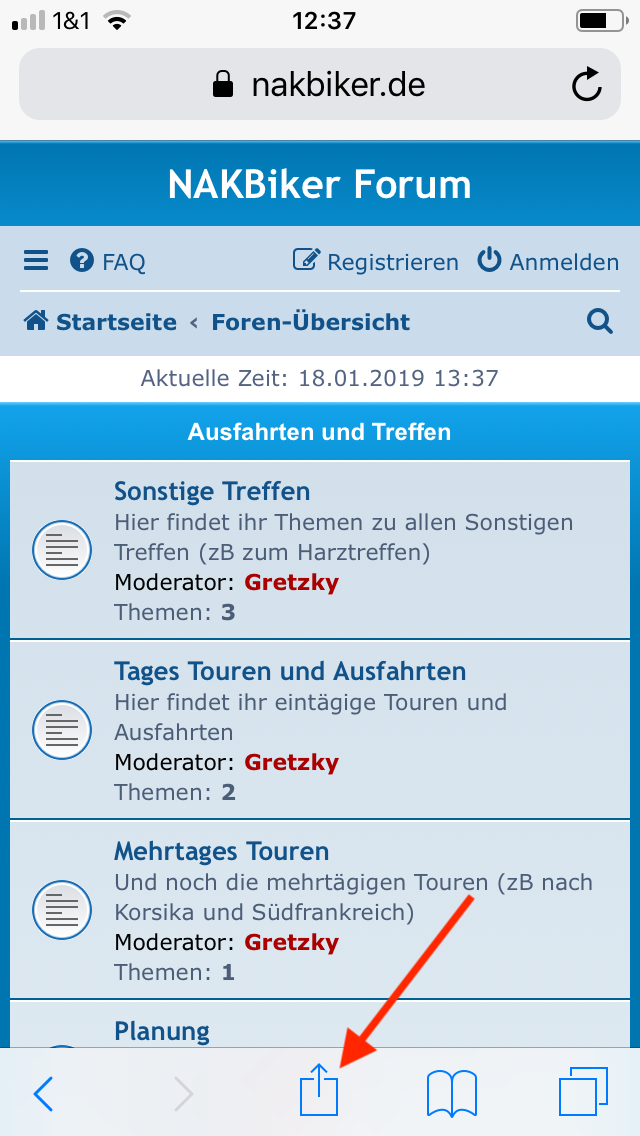Open the FAQ link
This screenshot has width=640, height=1136.
(x=108, y=262)
